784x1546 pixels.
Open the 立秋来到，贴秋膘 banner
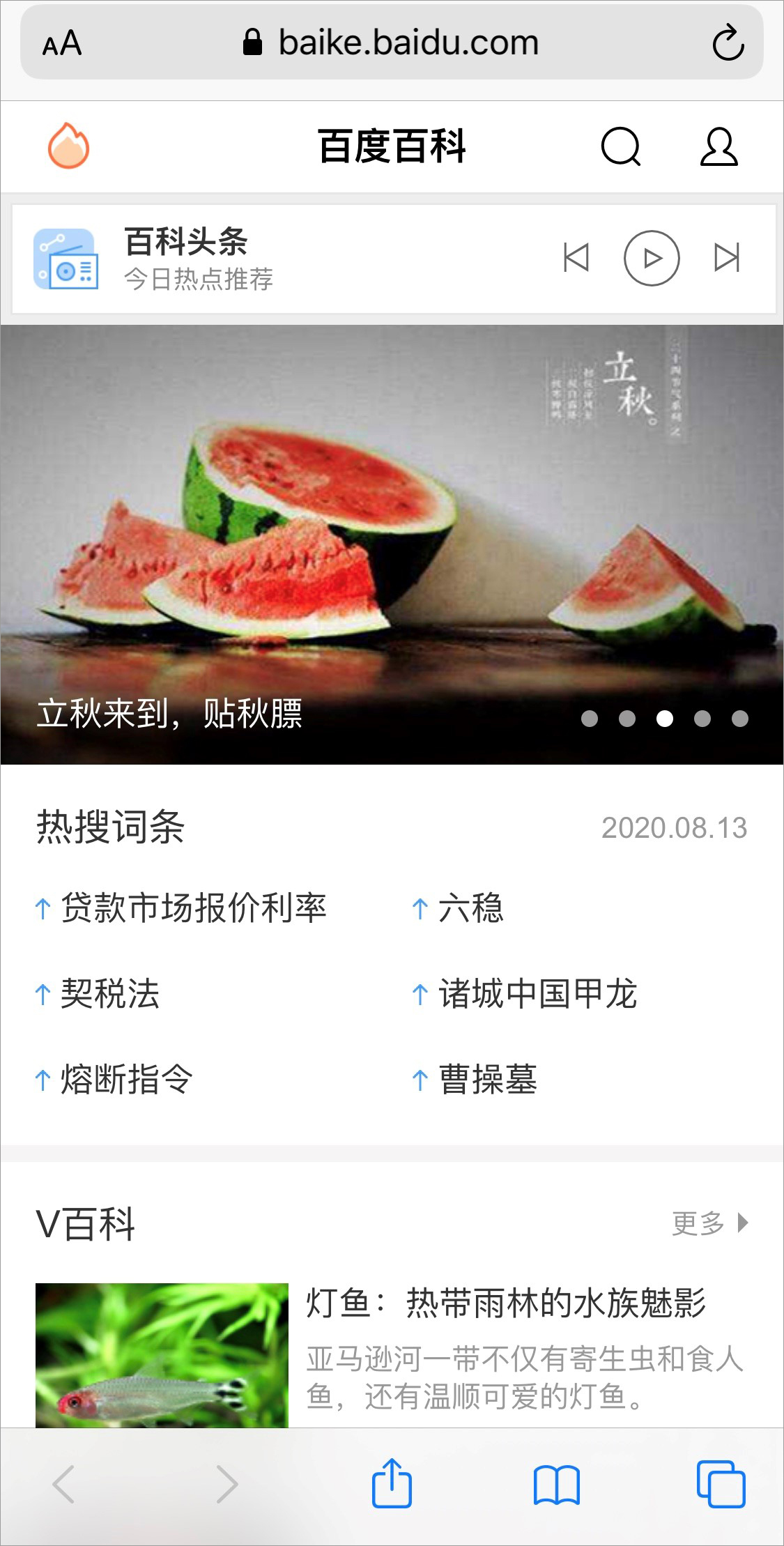point(392,544)
